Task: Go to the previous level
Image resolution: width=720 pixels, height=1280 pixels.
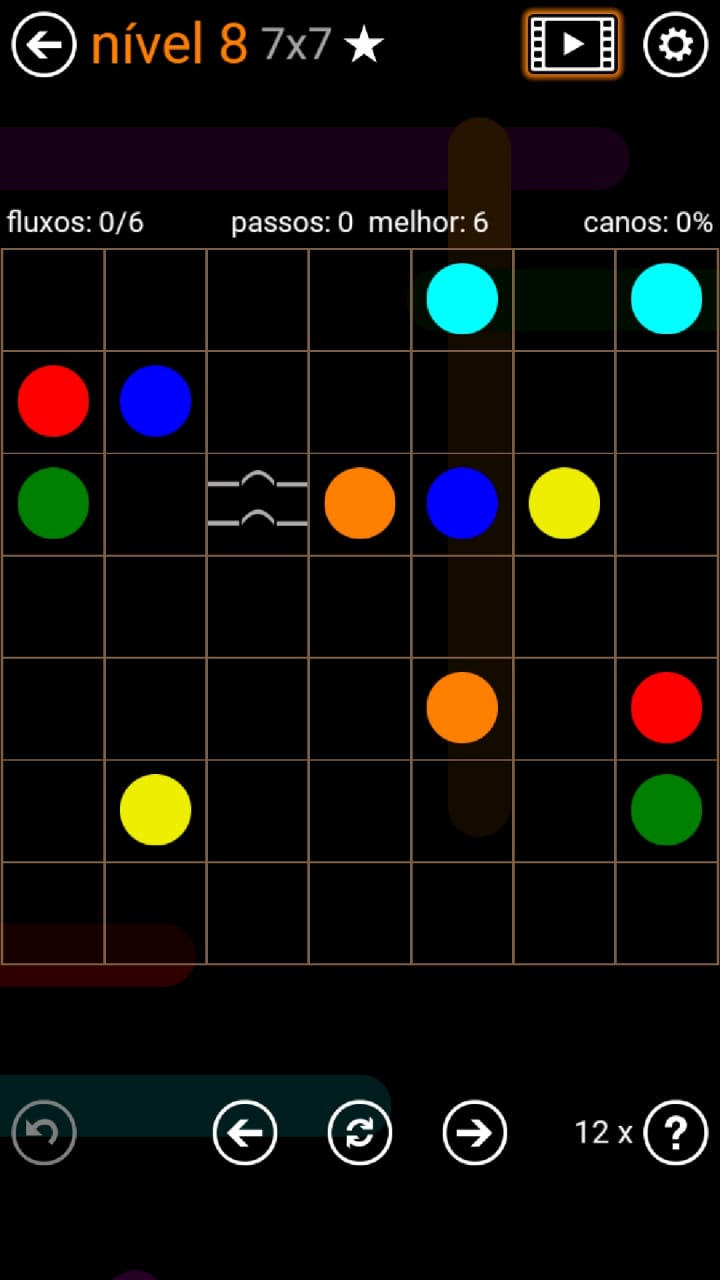Action: pyautogui.click(x=245, y=1132)
